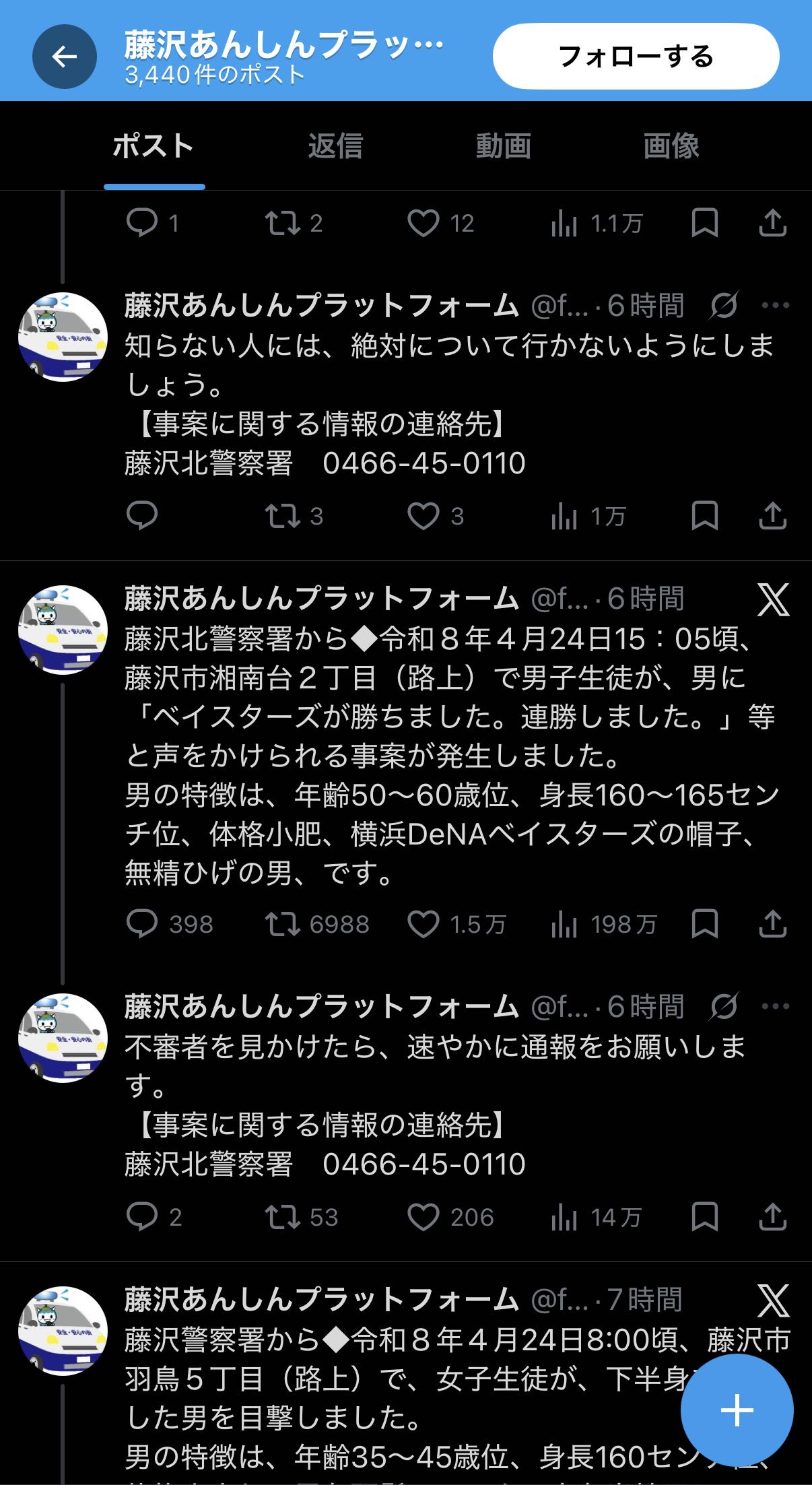Screen dimensions: 812x1485
Task: Open the overflow menu on the 知らない人には post
Action: coord(775,305)
